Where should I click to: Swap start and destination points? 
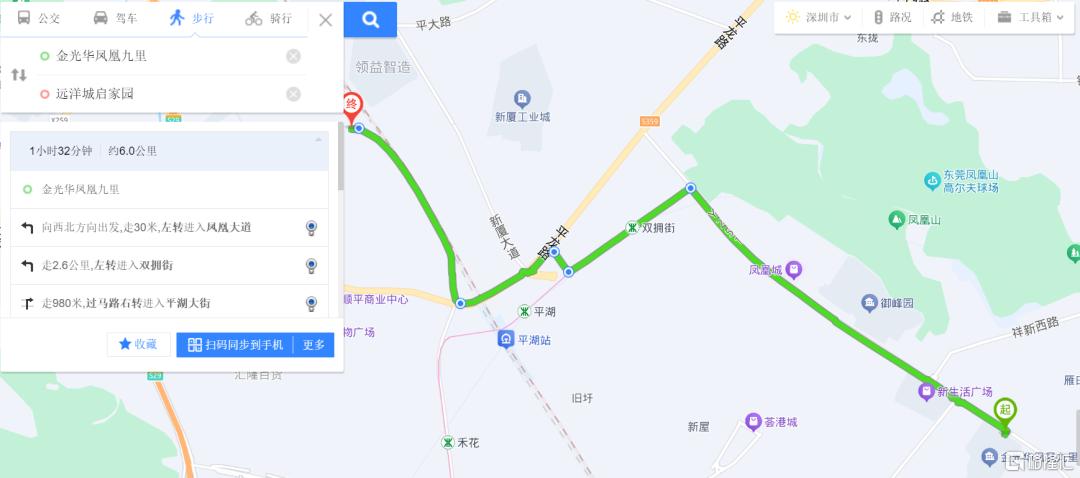click(x=19, y=75)
